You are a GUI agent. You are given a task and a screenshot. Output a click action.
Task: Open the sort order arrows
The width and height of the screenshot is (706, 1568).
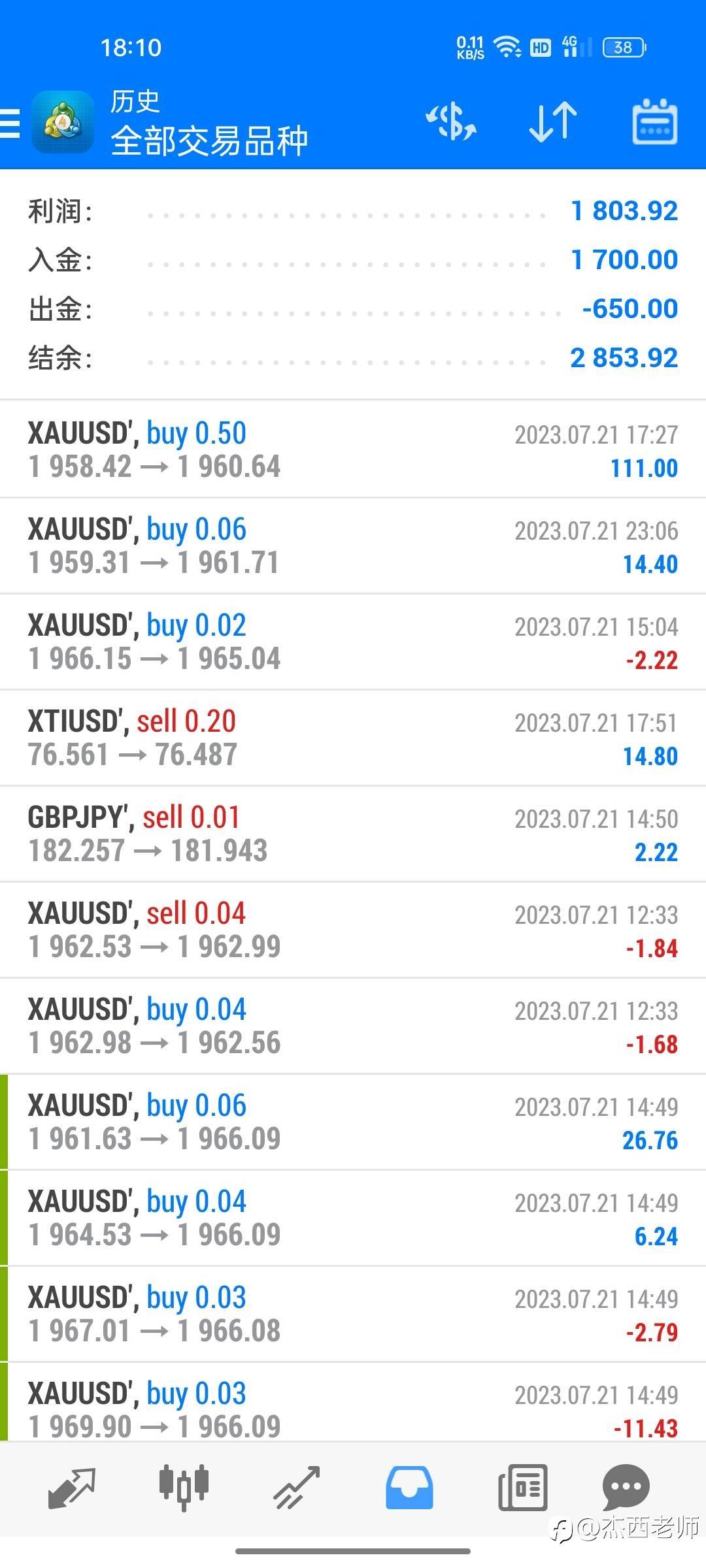pyautogui.click(x=552, y=122)
